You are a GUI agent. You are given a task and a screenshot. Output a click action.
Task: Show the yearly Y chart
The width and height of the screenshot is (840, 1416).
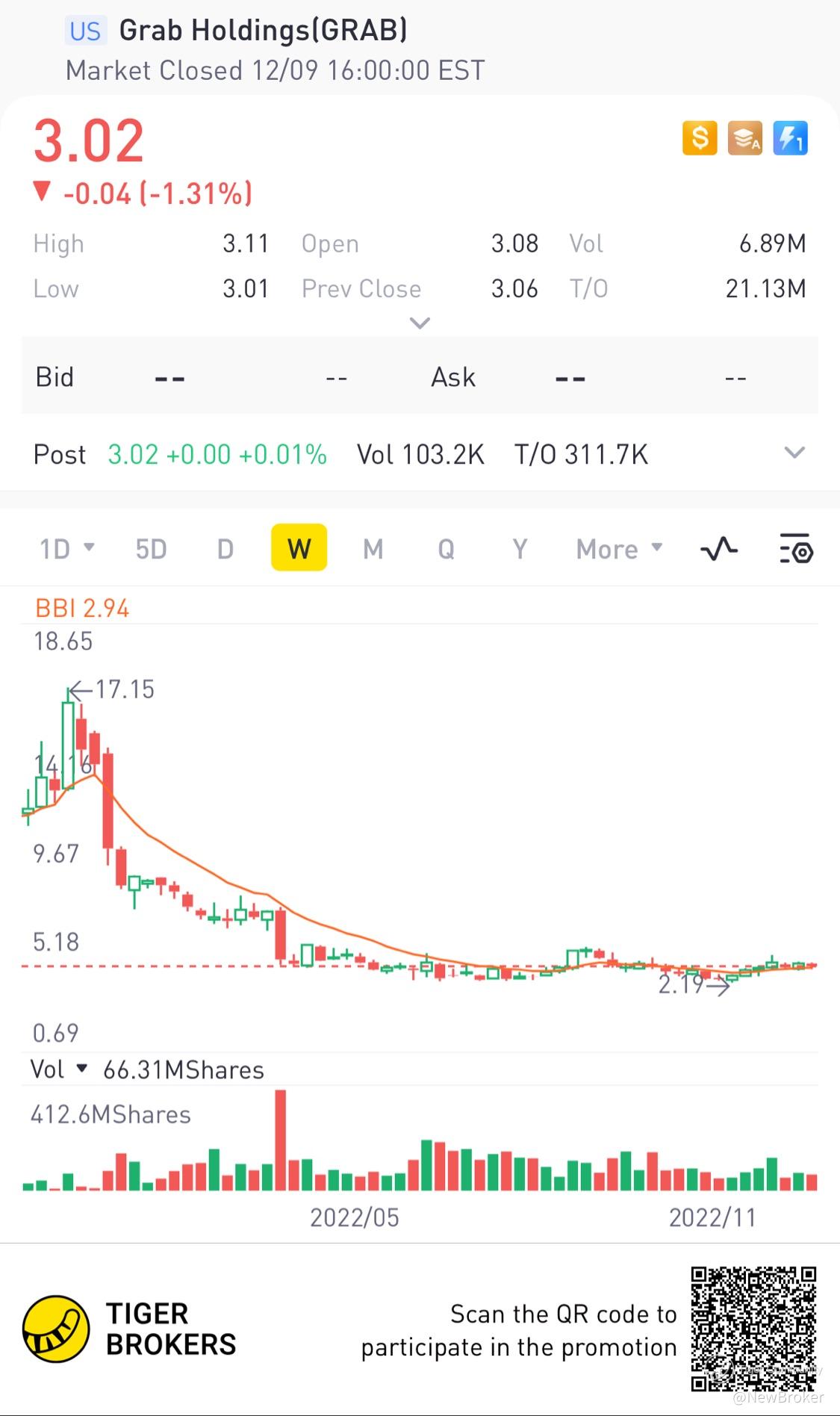click(x=520, y=549)
